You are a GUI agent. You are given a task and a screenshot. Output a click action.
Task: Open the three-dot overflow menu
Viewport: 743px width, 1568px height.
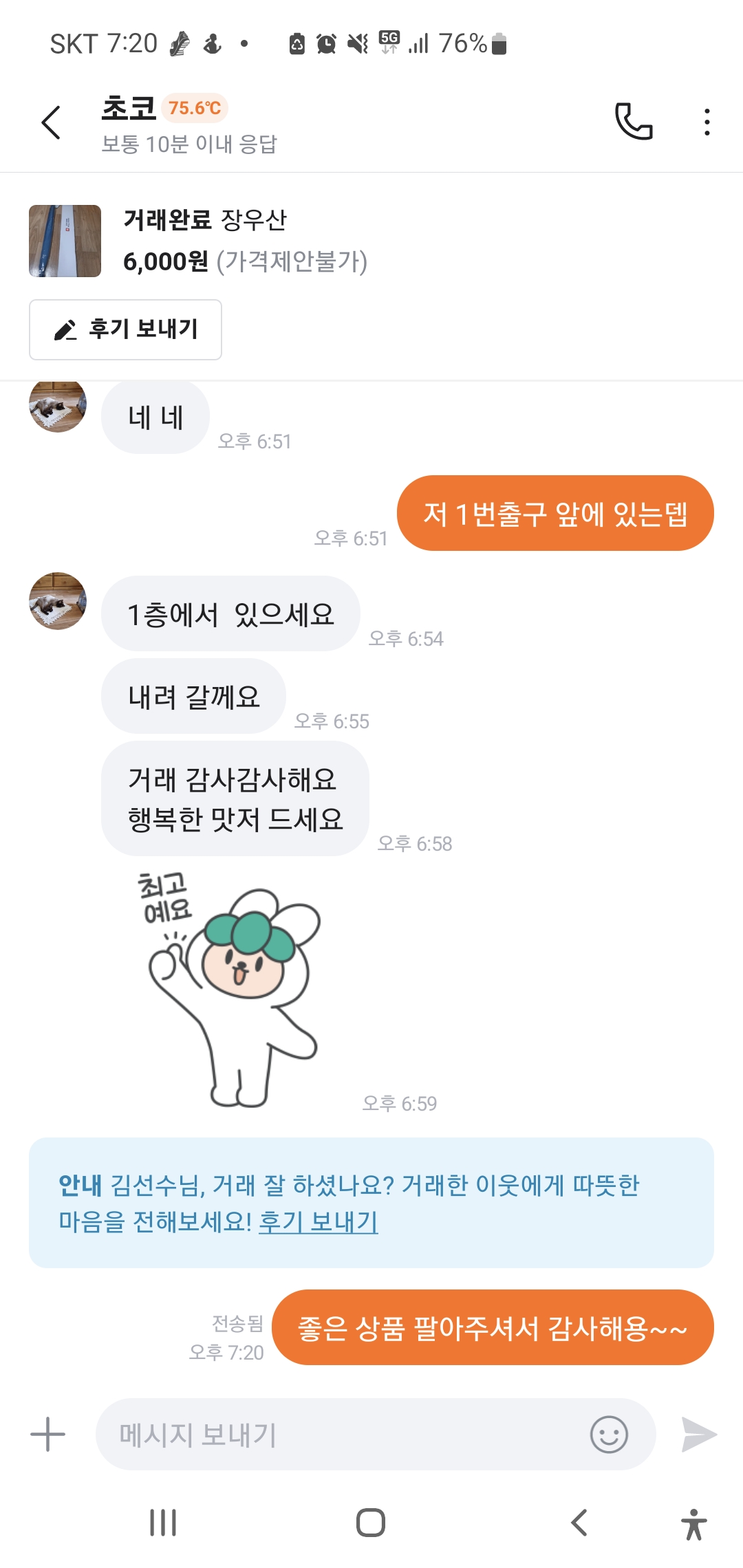pos(707,122)
